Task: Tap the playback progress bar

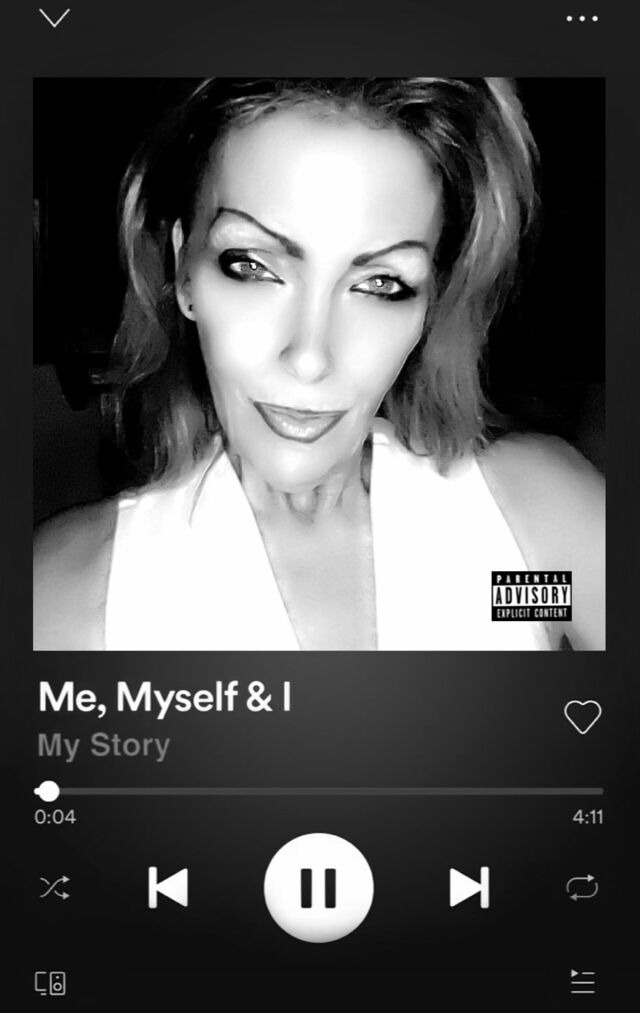Action: [x=320, y=791]
